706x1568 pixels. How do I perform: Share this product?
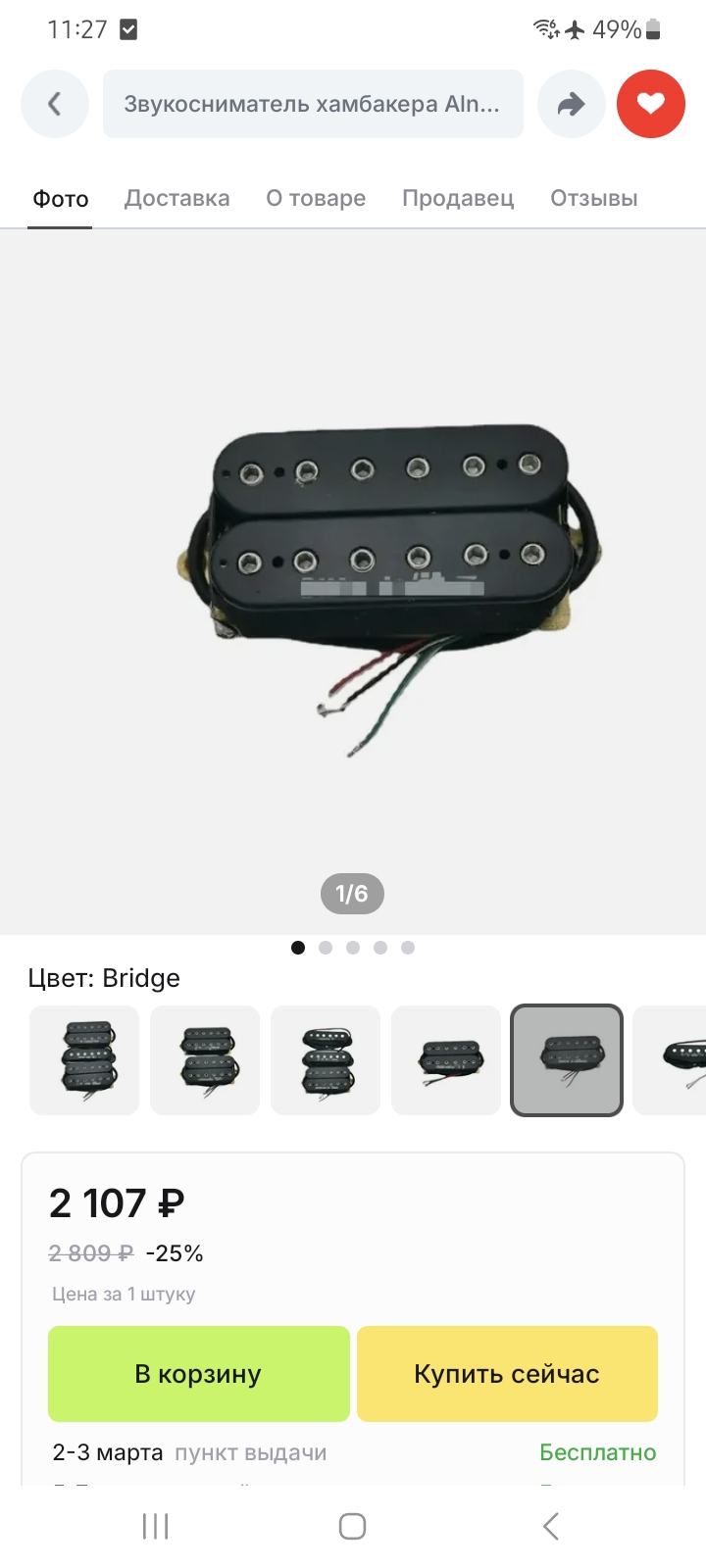[x=571, y=104]
